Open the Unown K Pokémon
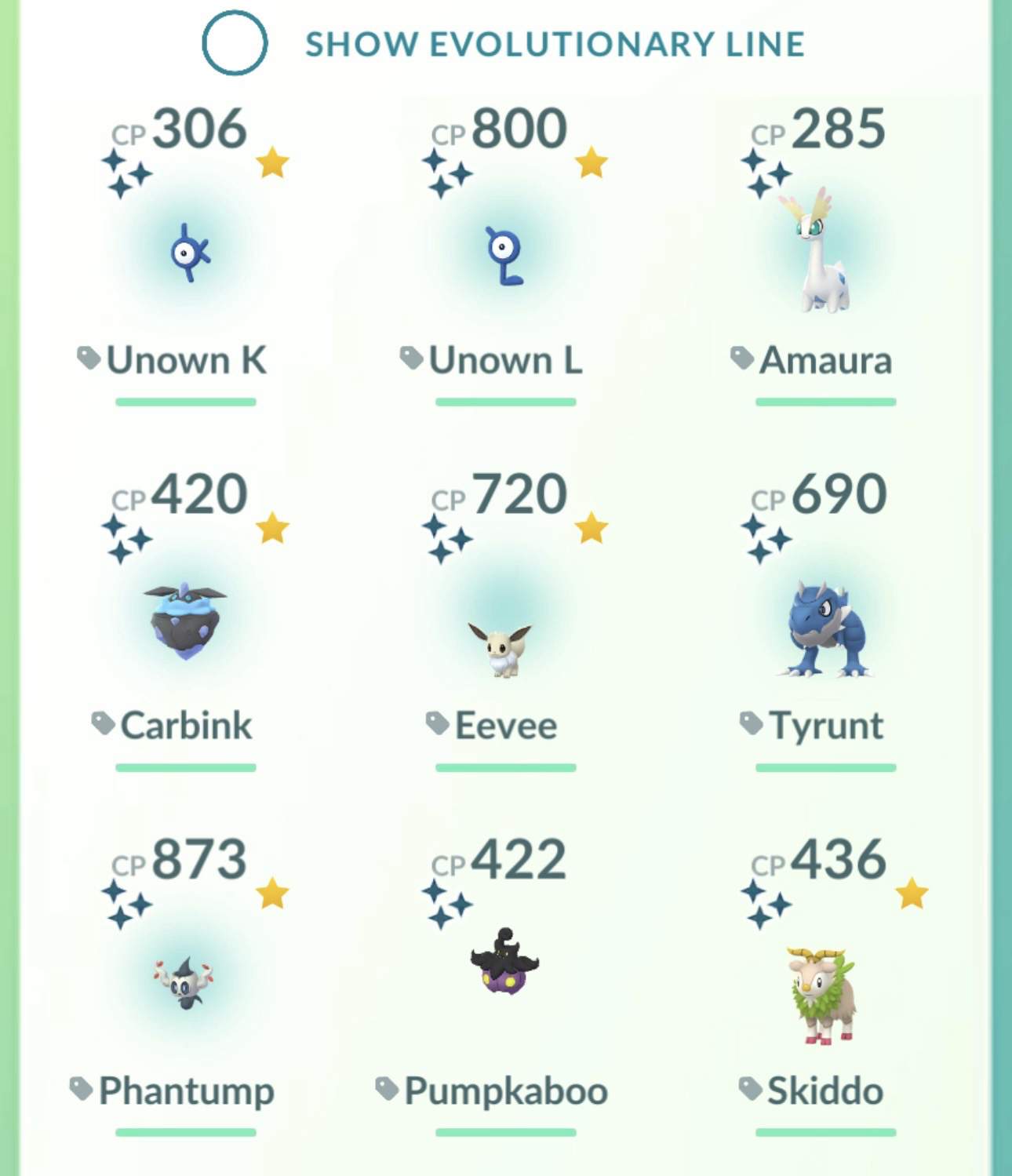 [x=188, y=253]
